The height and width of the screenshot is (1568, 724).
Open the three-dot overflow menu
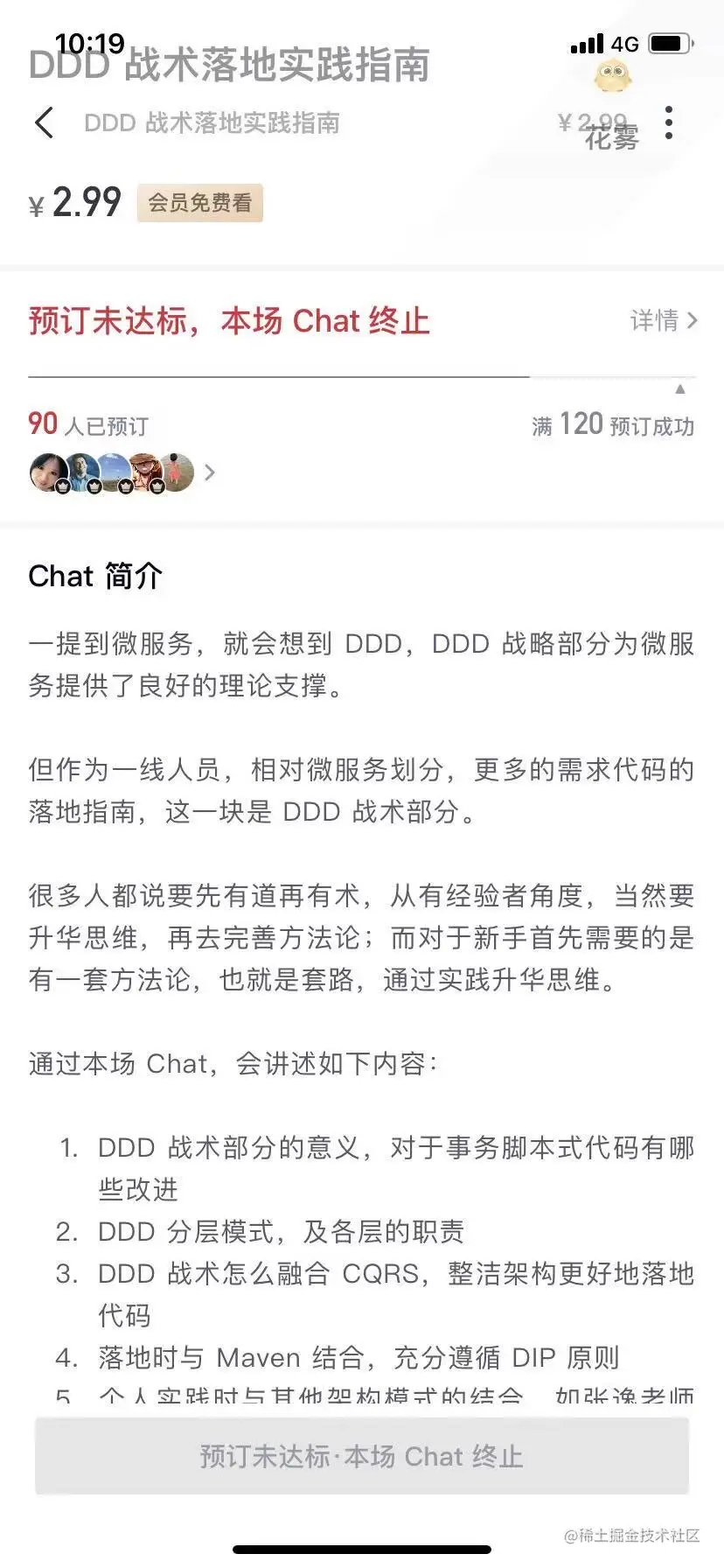pos(669,123)
